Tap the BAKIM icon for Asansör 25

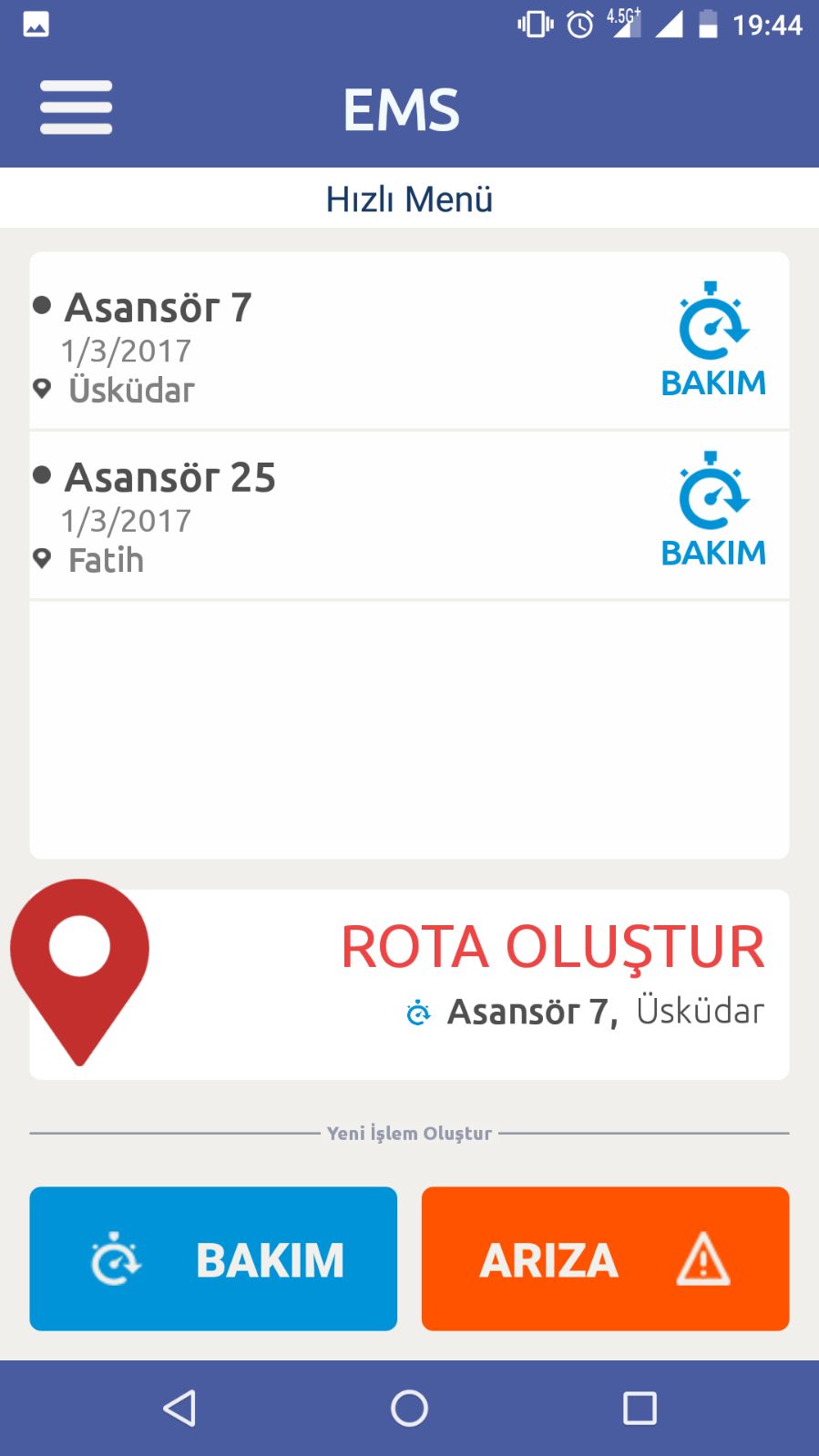click(x=713, y=511)
